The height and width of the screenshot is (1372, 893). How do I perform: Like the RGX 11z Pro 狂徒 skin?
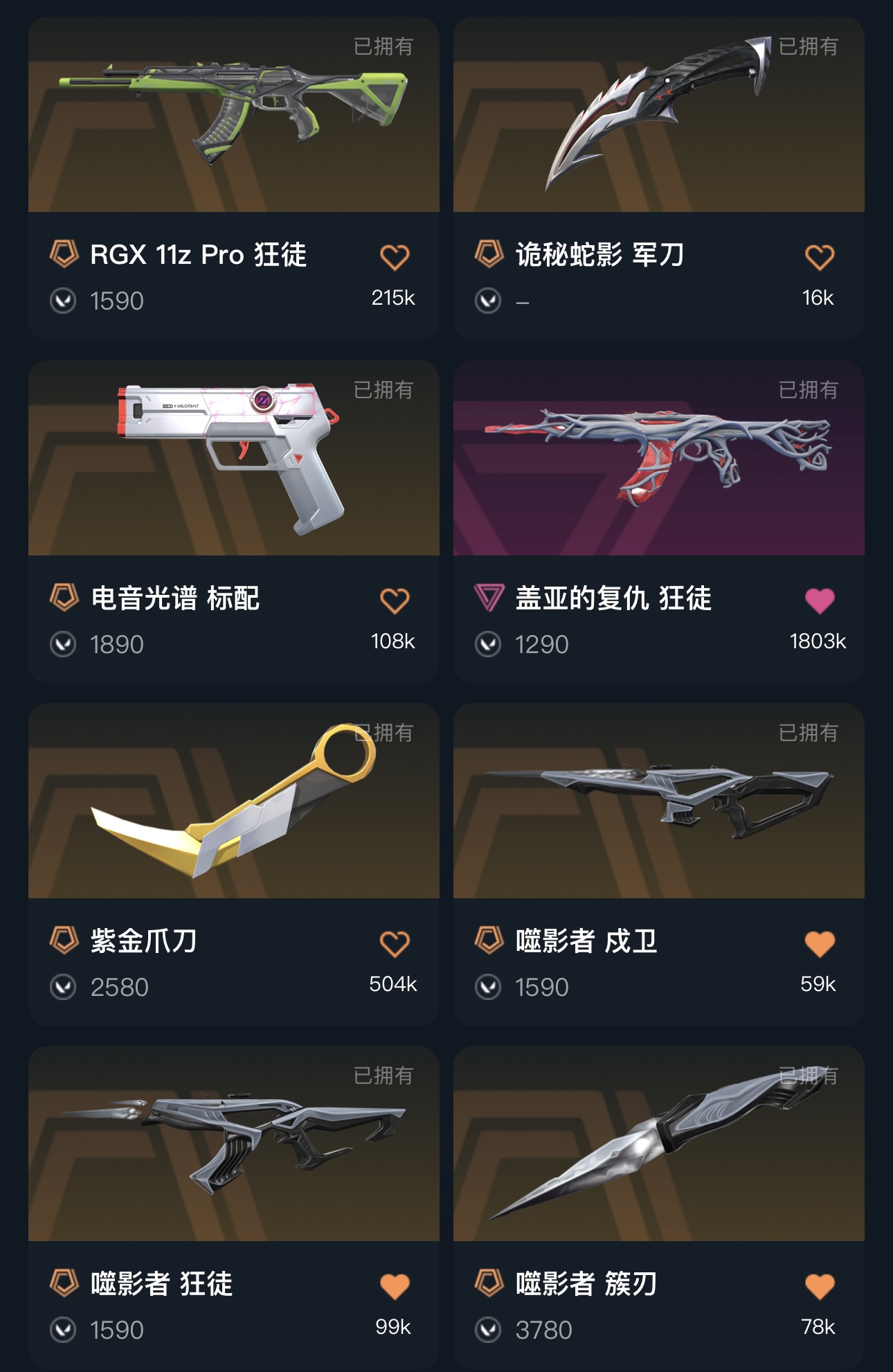[395, 257]
